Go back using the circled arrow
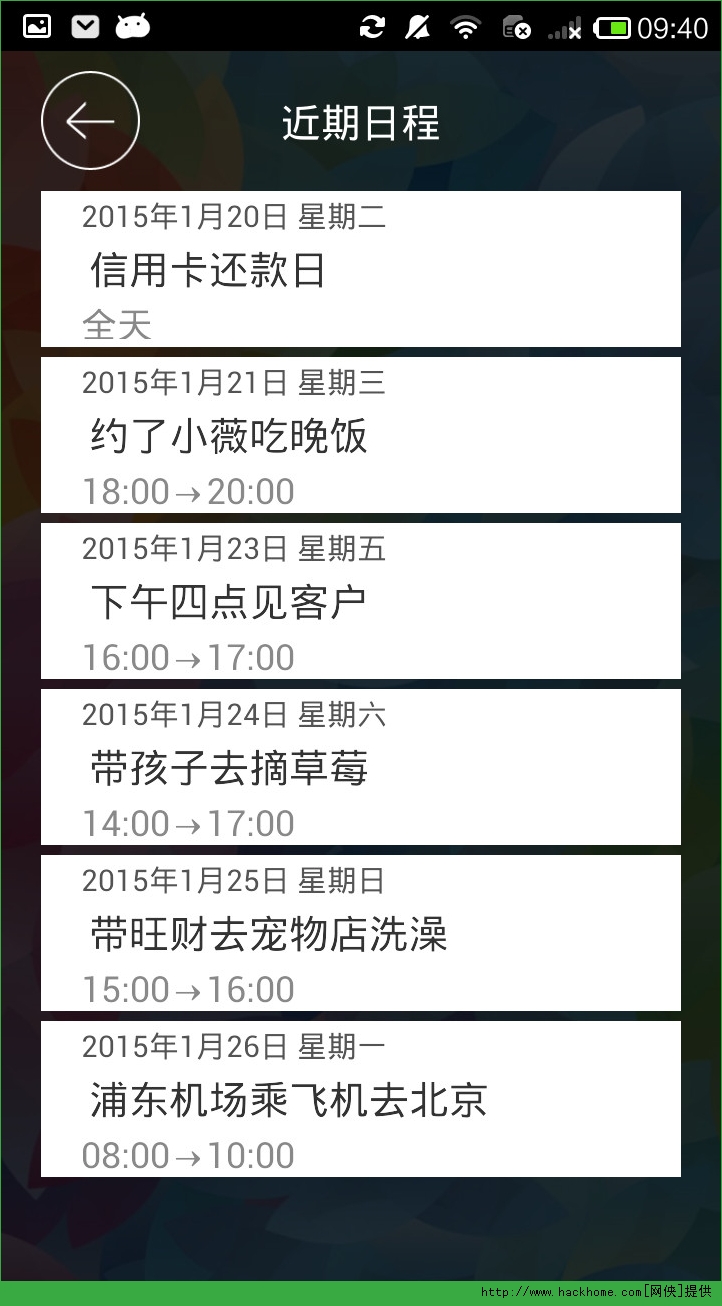722x1306 pixels. click(x=90, y=121)
